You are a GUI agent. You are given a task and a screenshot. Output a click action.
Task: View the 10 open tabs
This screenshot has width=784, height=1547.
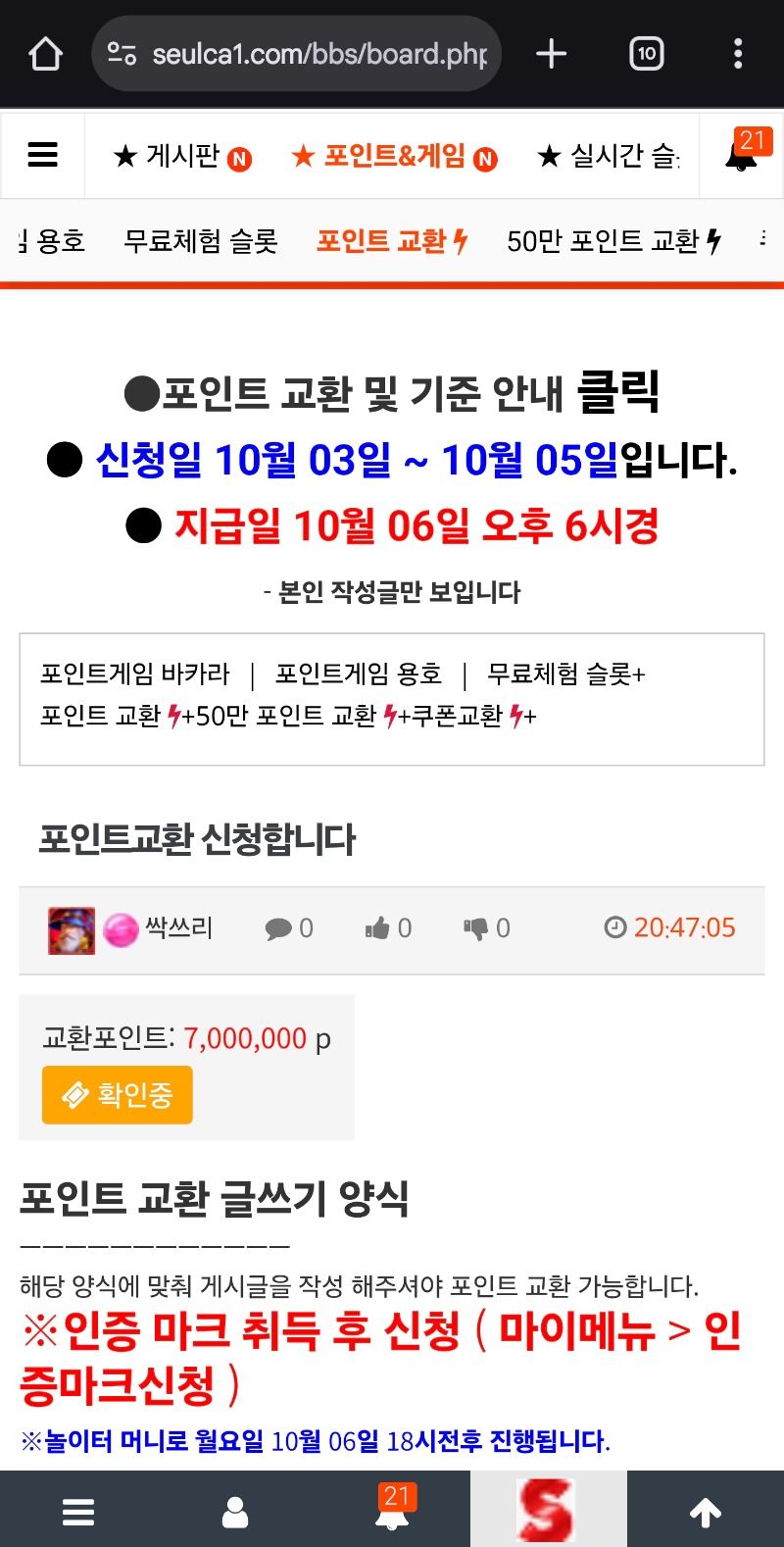(646, 53)
